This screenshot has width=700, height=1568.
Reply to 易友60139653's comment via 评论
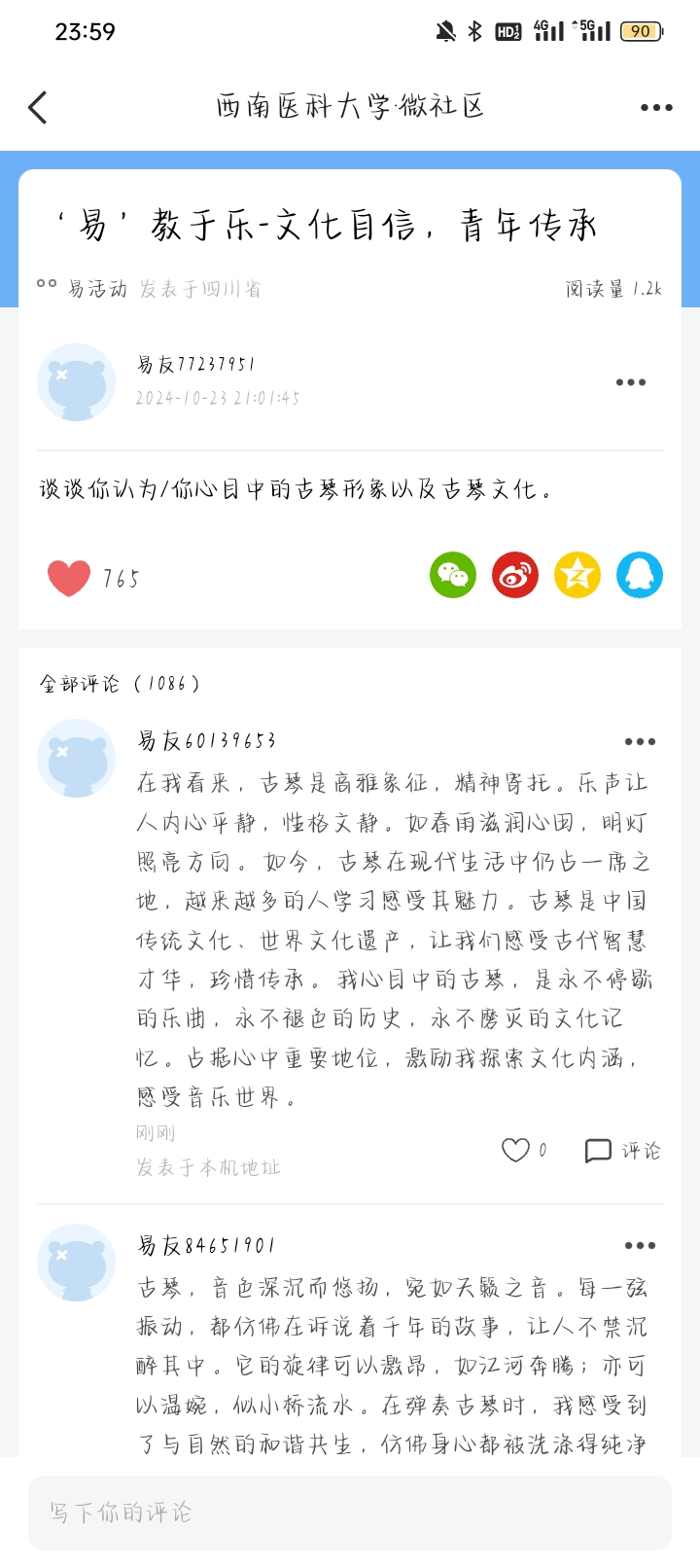pyautogui.click(x=623, y=1151)
